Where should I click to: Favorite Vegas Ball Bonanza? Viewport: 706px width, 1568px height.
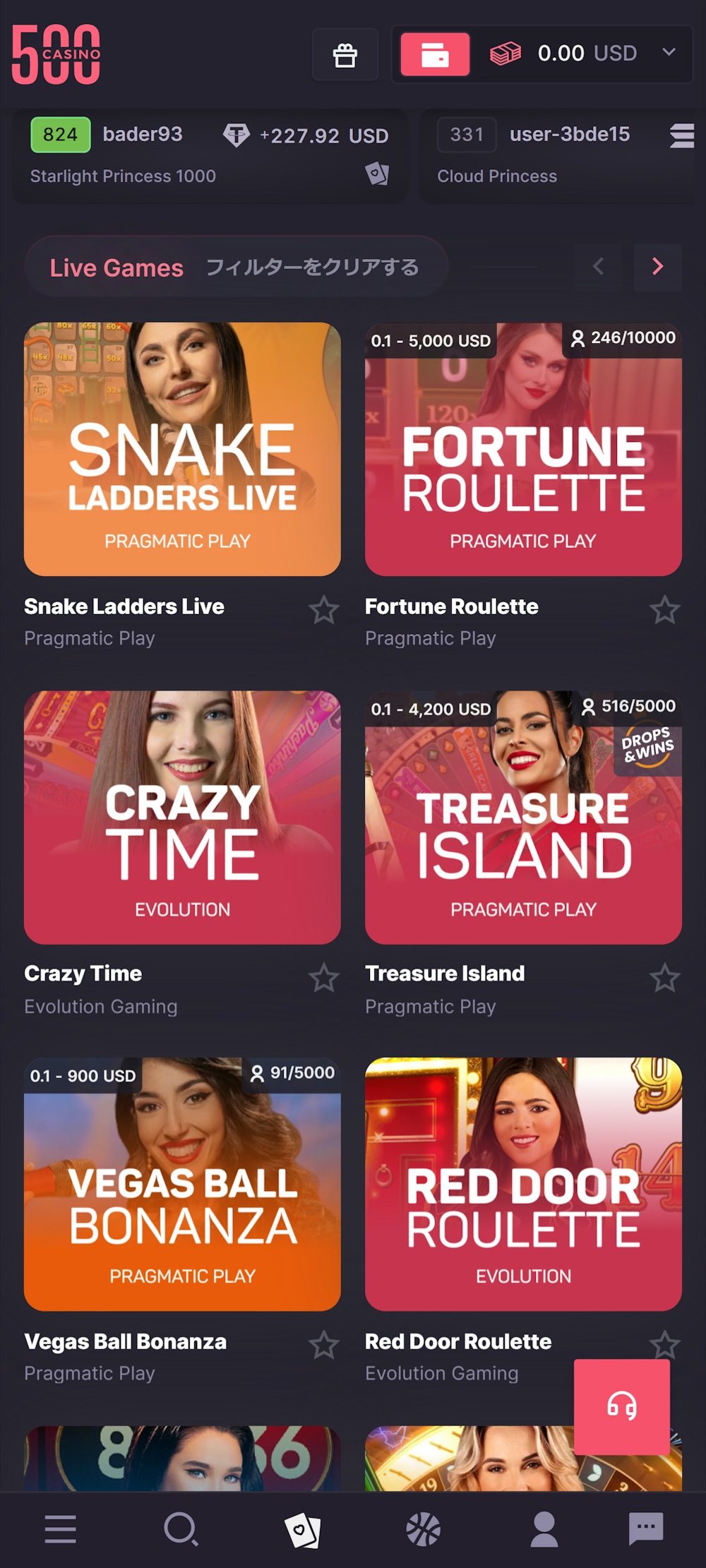click(x=324, y=1345)
